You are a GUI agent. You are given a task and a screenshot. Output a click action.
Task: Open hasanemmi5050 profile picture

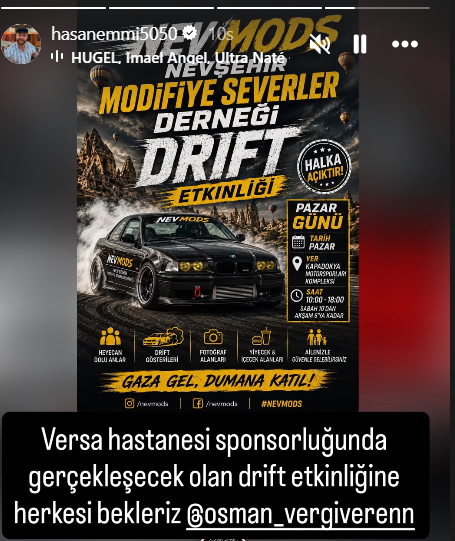pyautogui.click(x=21, y=44)
